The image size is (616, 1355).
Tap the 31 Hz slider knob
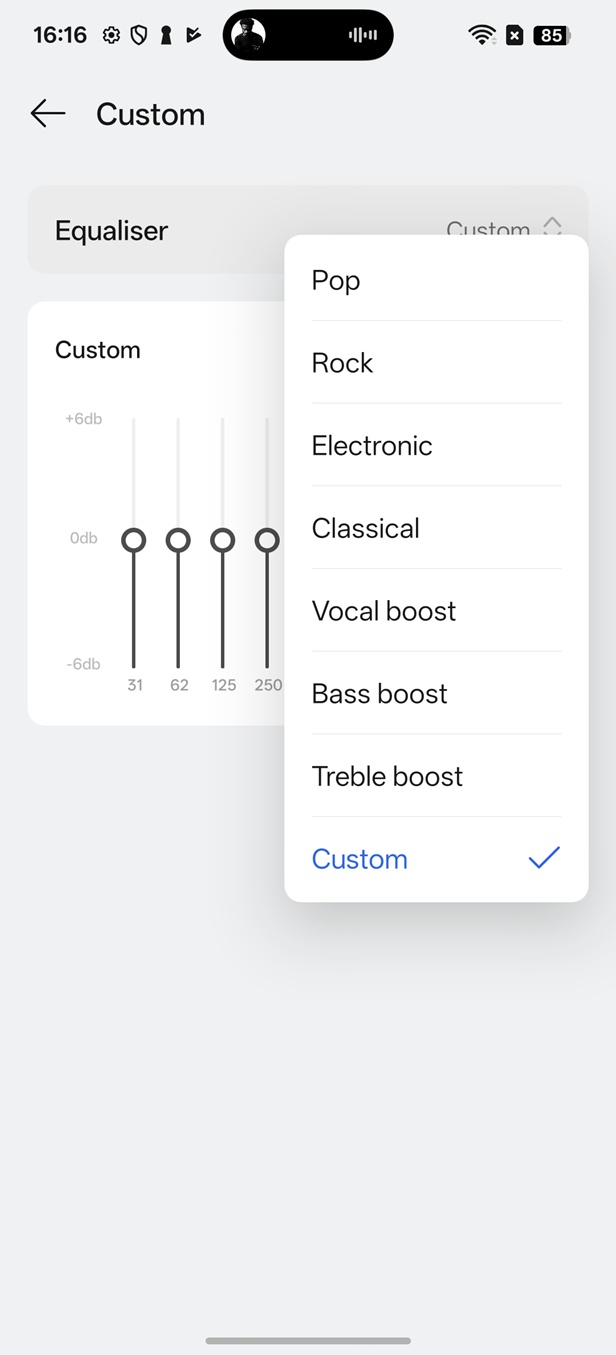[x=134, y=540]
